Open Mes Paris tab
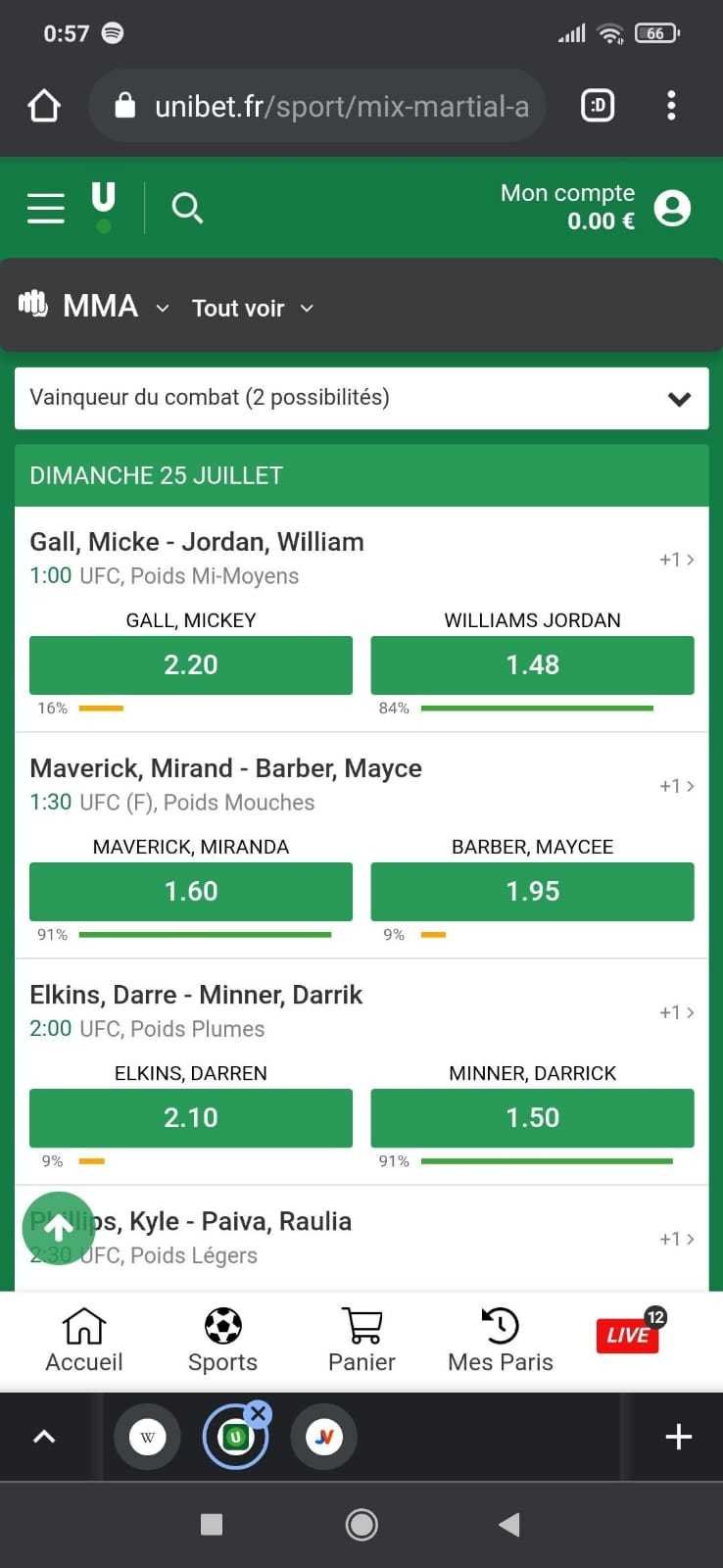 501,1341
